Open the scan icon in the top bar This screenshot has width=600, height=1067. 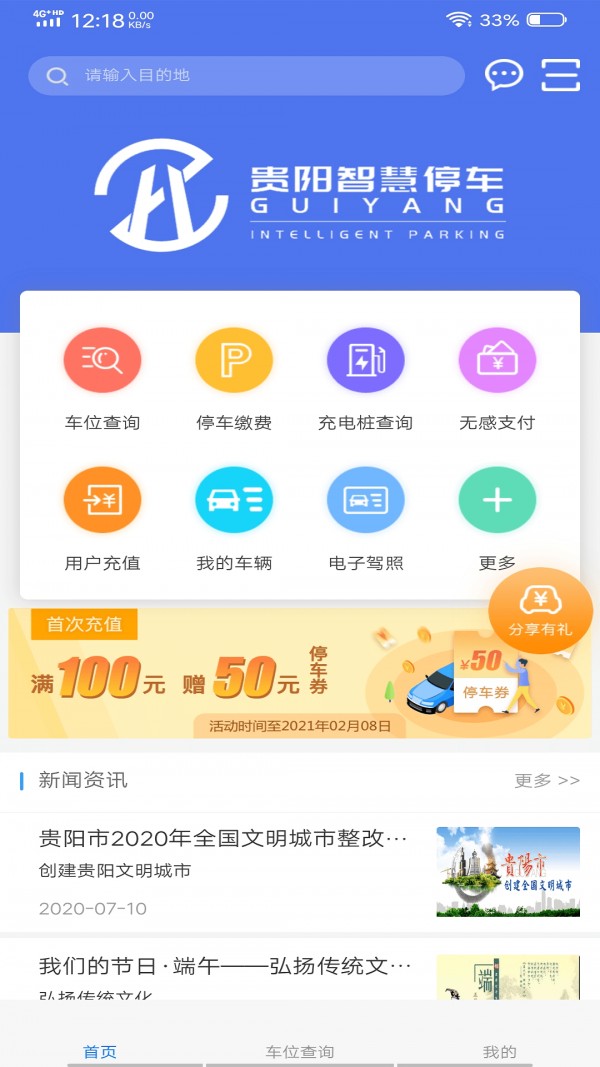click(561, 75)
